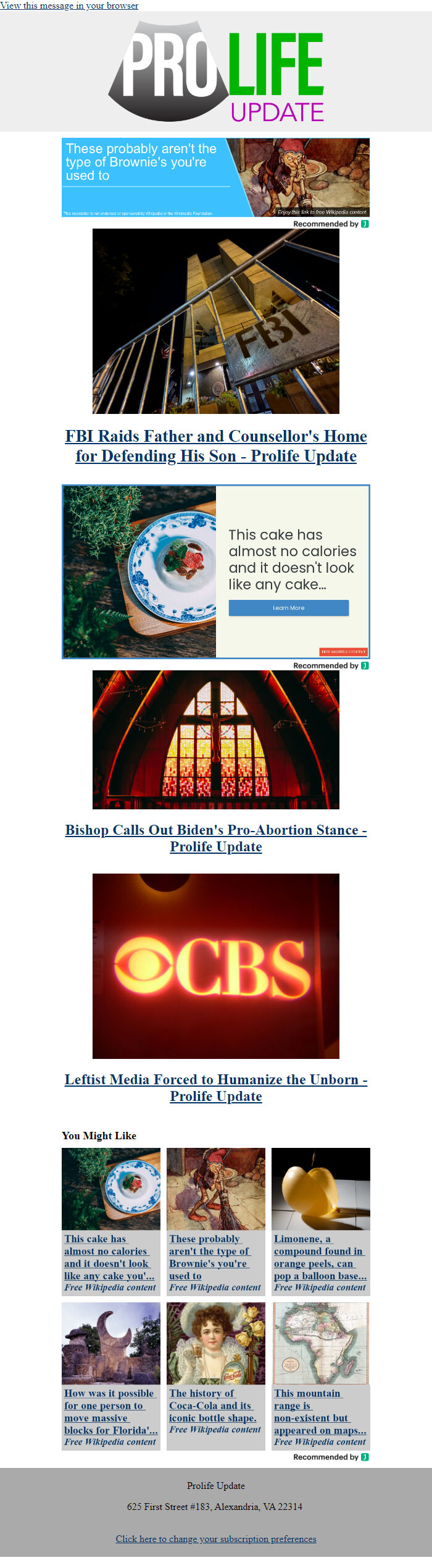Open the FBI Raids Father headline link

click(216, 446)
